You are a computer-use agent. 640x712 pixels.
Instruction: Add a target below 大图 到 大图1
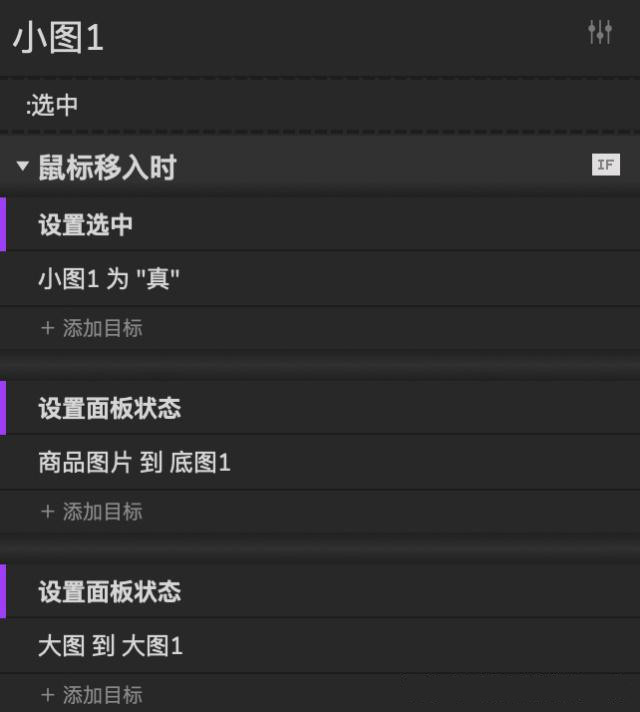pos(92,694)
